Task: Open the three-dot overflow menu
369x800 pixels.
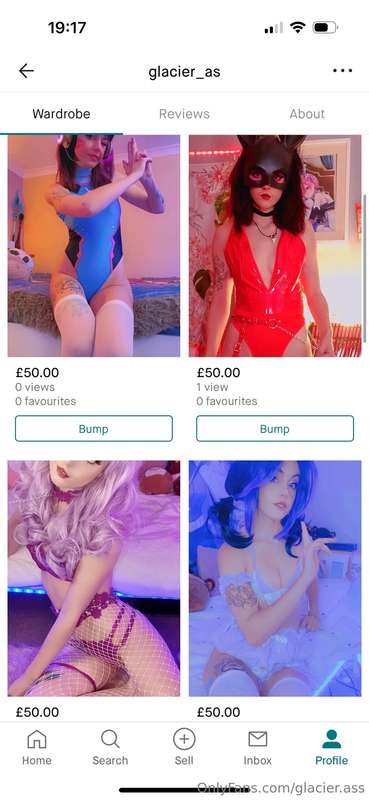Action: coord(342,71)
